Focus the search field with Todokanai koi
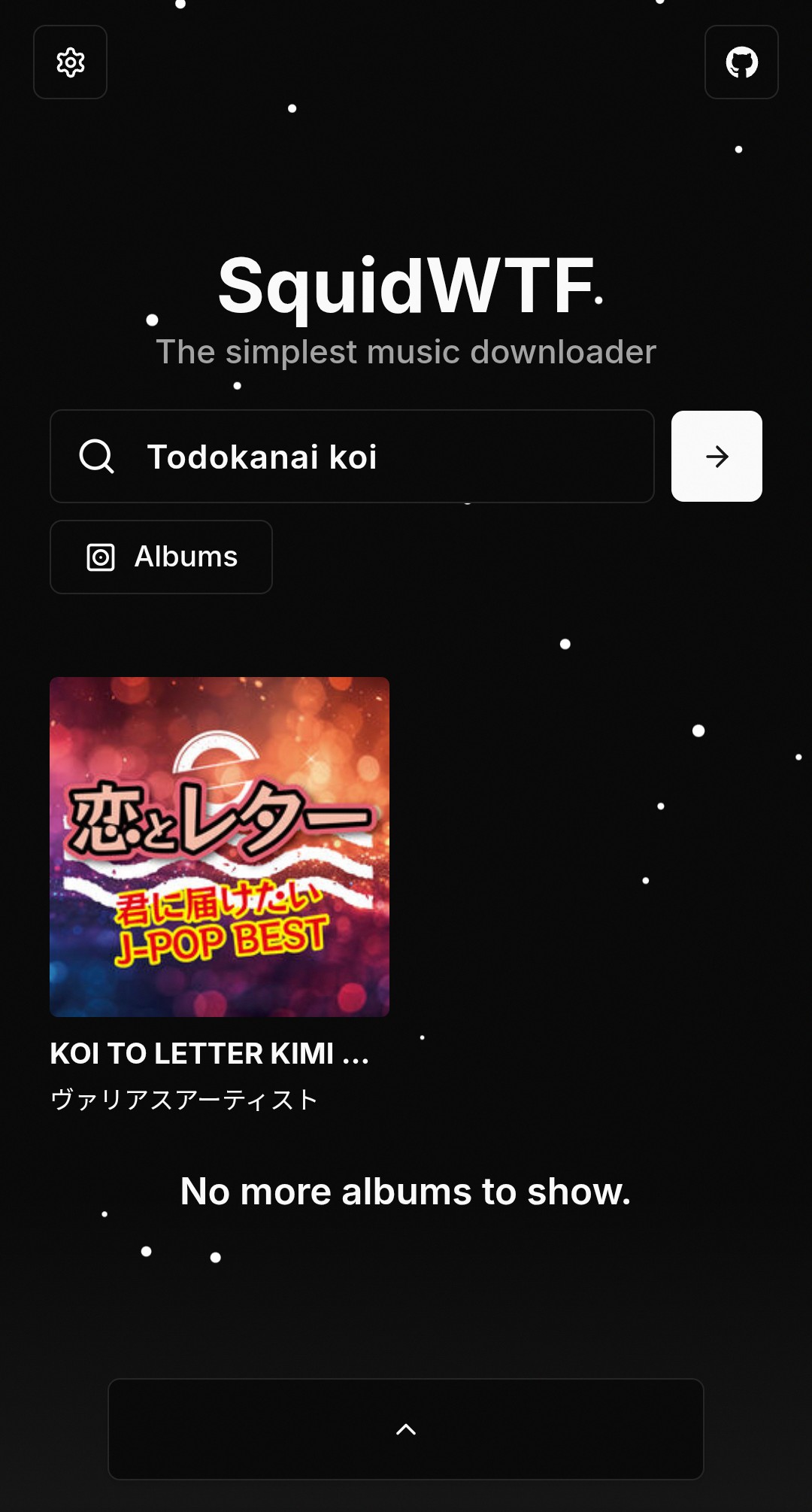This screenshot has width=812, height=1512. [352, 457]
